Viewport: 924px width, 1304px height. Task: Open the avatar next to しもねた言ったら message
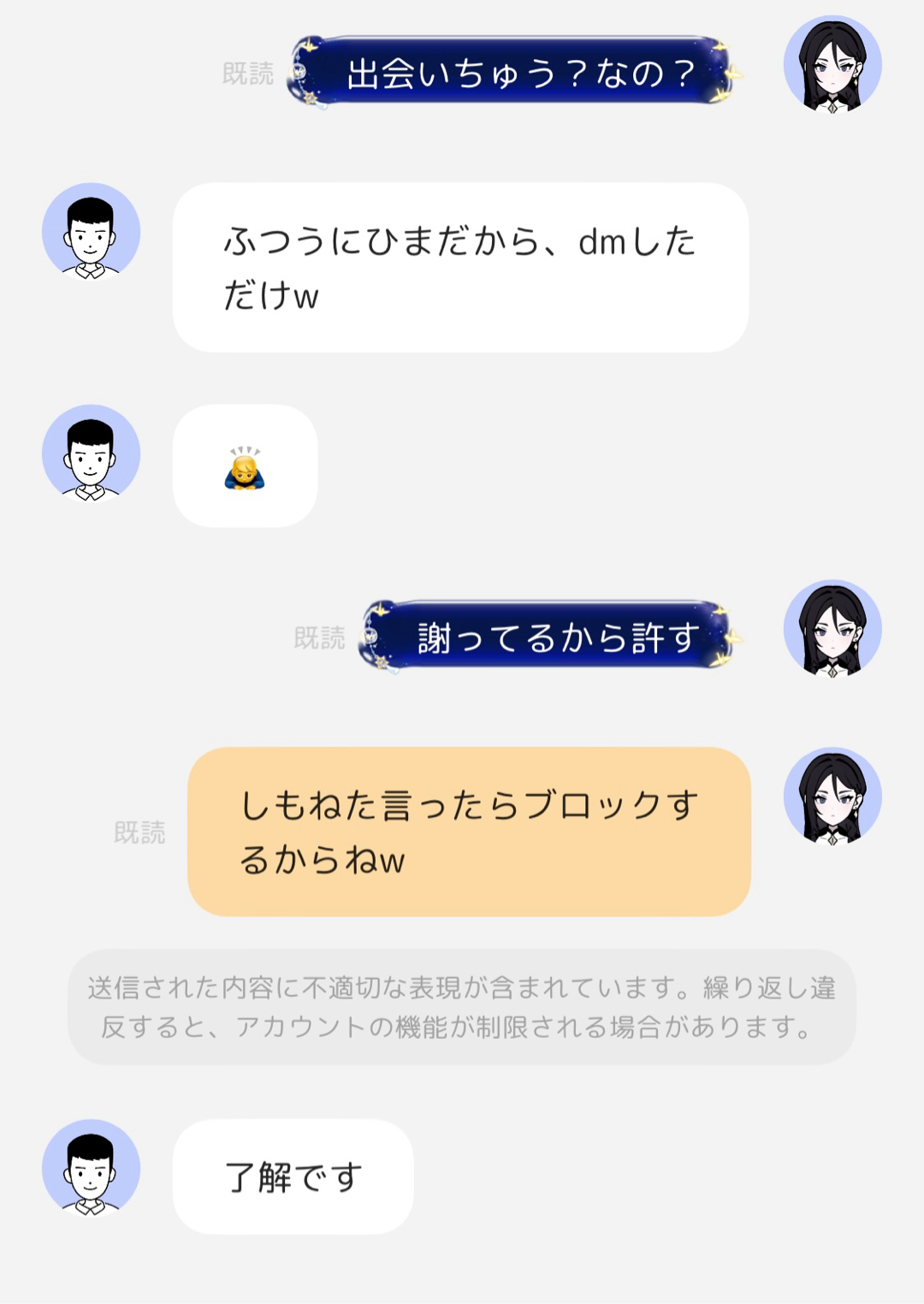click(x=832, y=797)
